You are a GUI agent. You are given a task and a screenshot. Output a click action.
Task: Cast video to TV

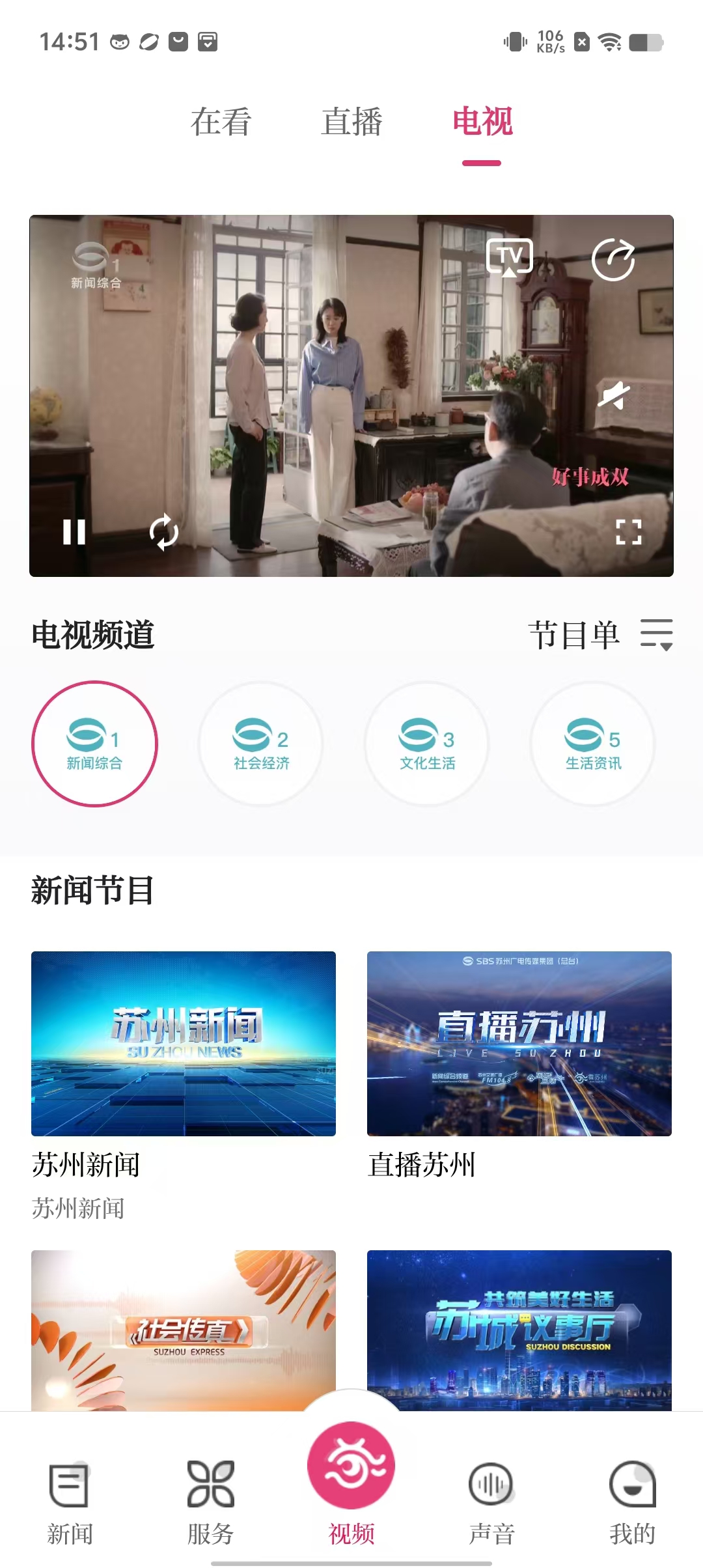pyautogui.click(x=510, y=258)
